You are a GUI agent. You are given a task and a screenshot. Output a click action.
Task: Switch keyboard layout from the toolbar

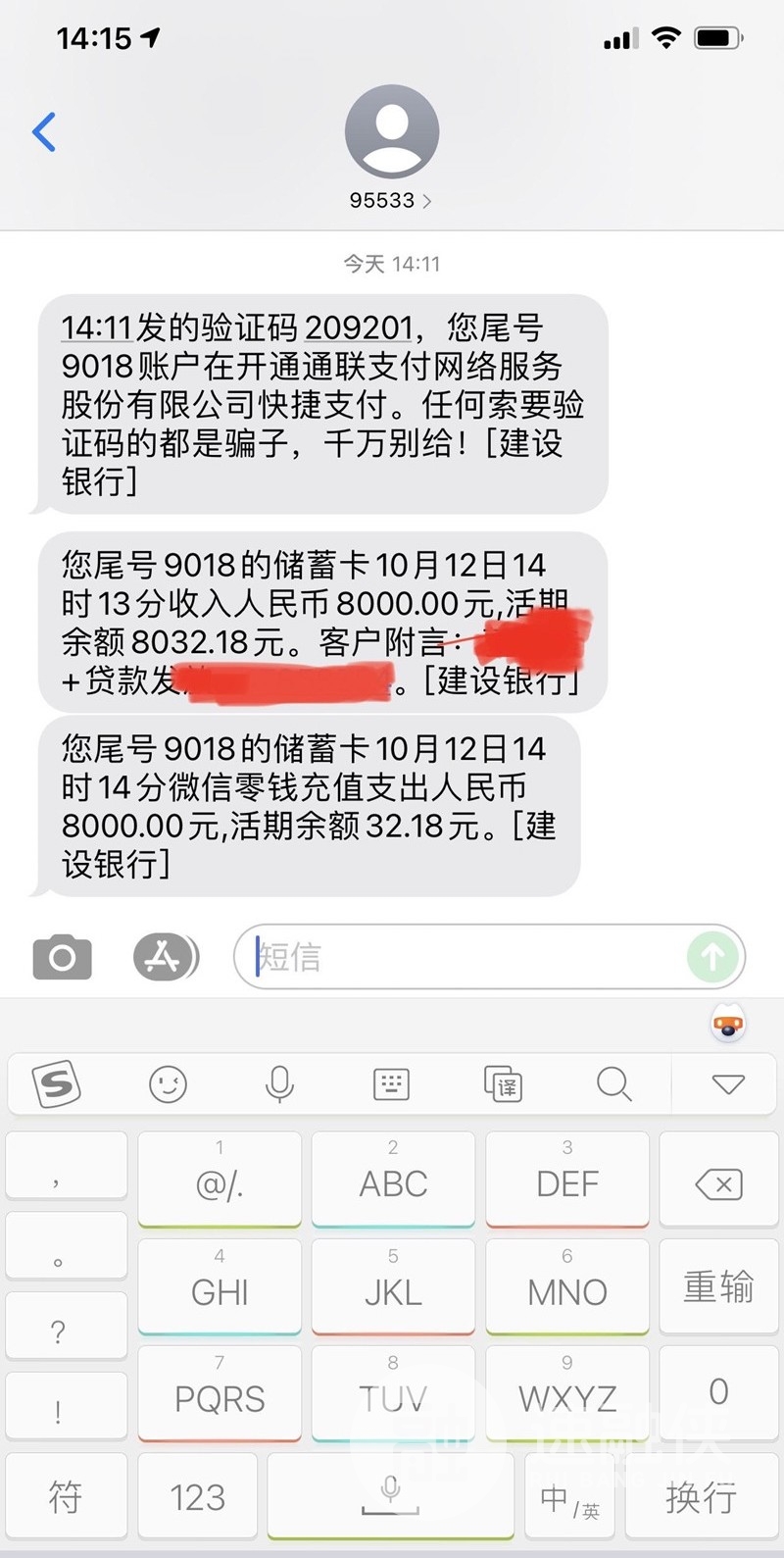click(x=391, y=1084)
